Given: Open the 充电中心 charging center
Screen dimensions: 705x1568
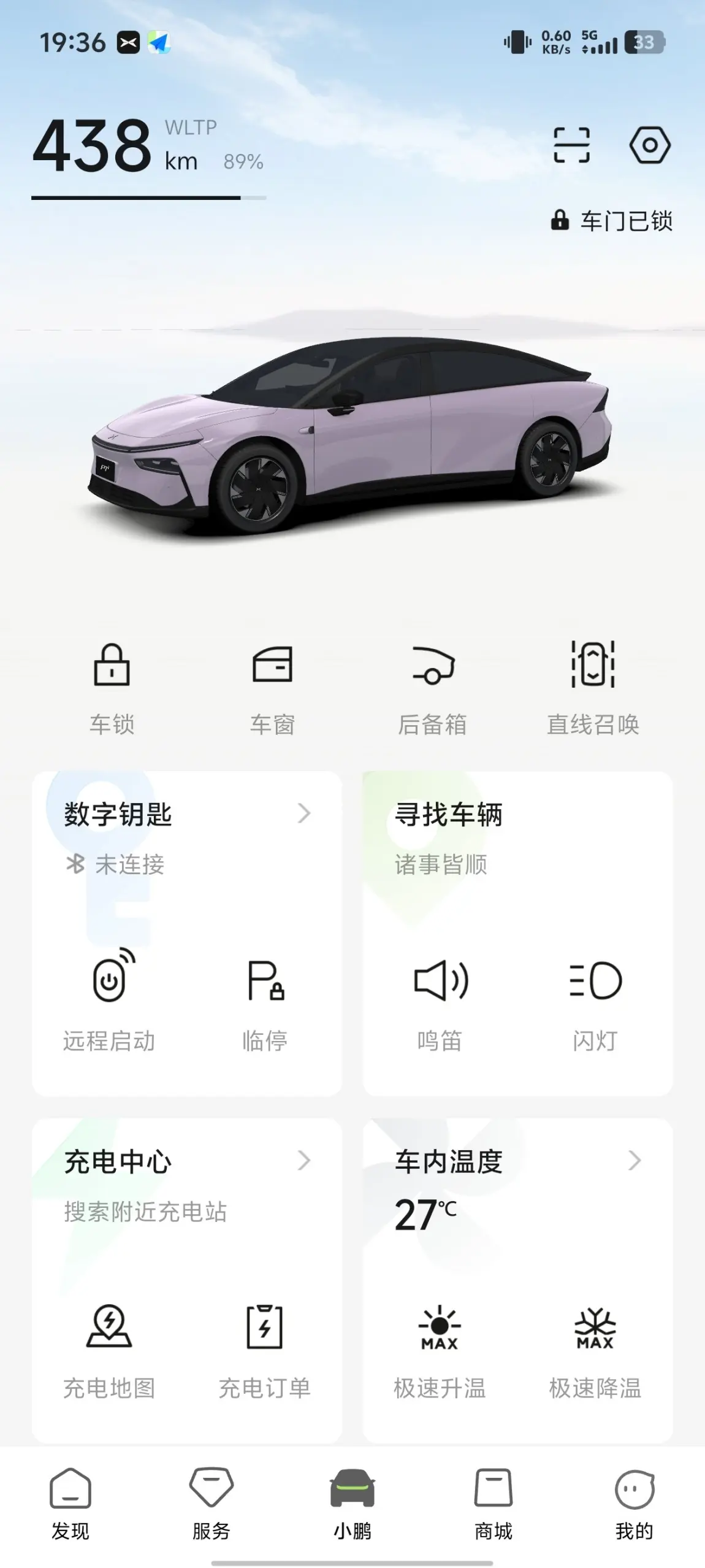Looking at the screenshot, I should (184, 1161).
